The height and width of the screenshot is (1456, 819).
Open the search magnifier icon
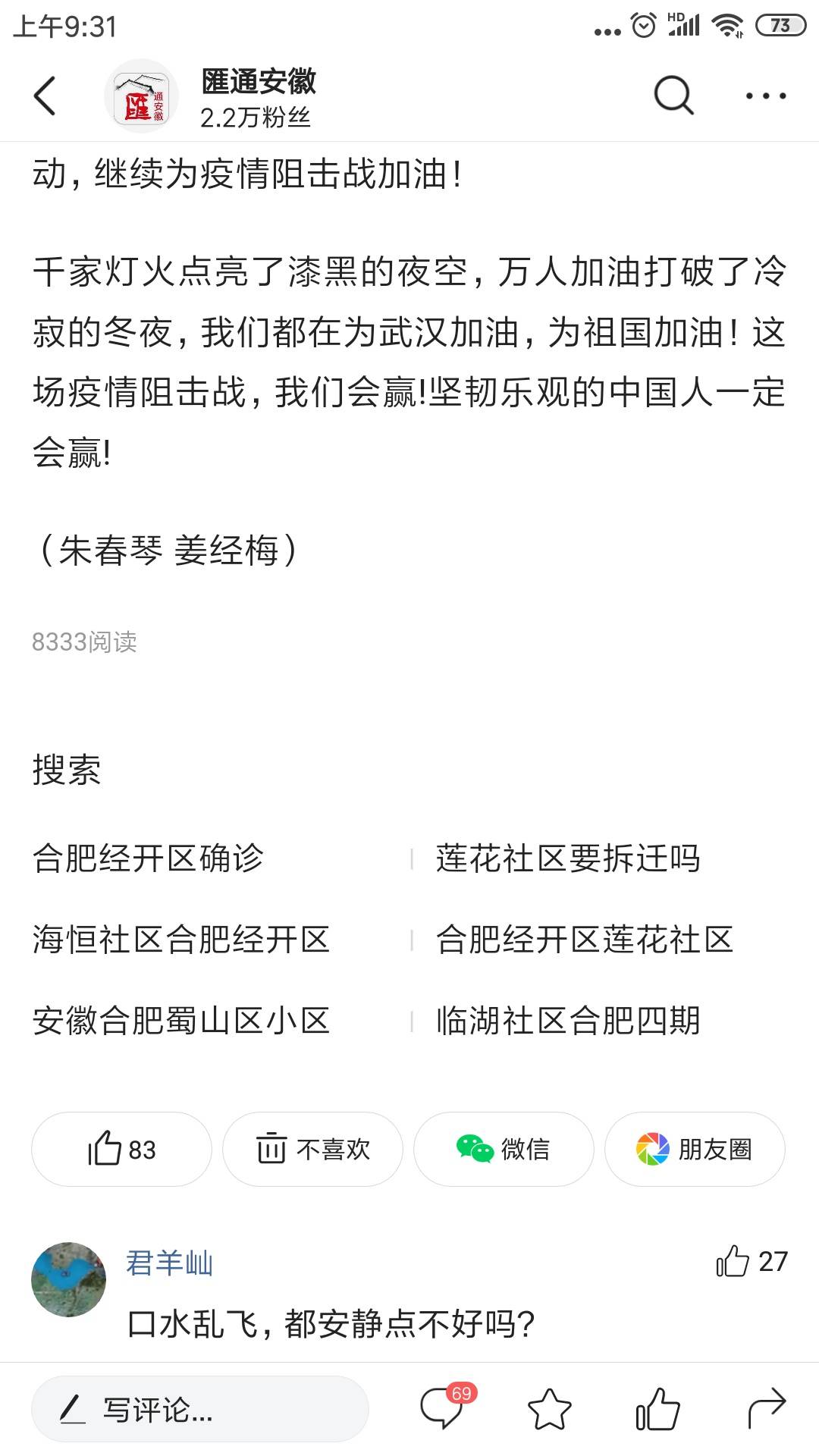pos(673,96)
